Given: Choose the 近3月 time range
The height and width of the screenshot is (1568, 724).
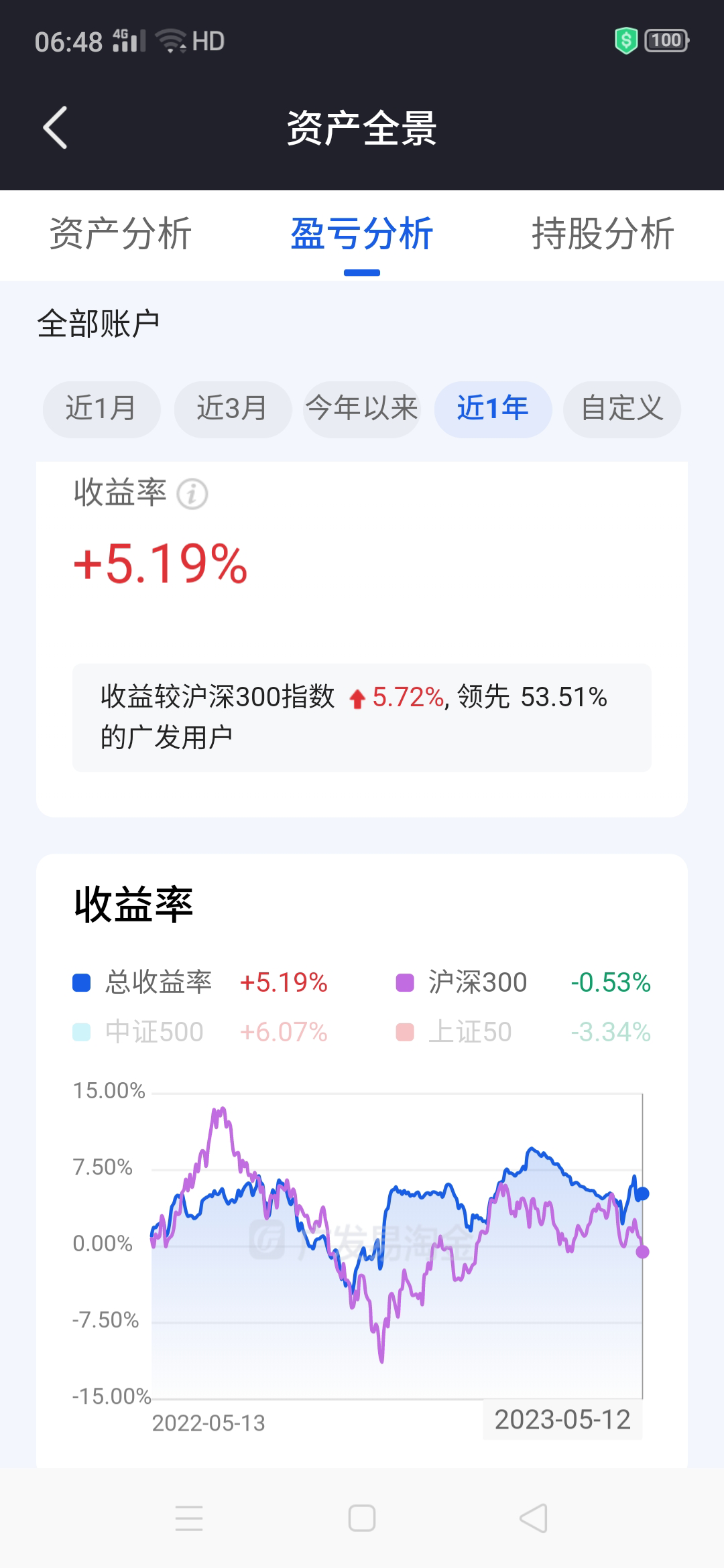Looking at the screenshot, I should (x=232, y=409).
